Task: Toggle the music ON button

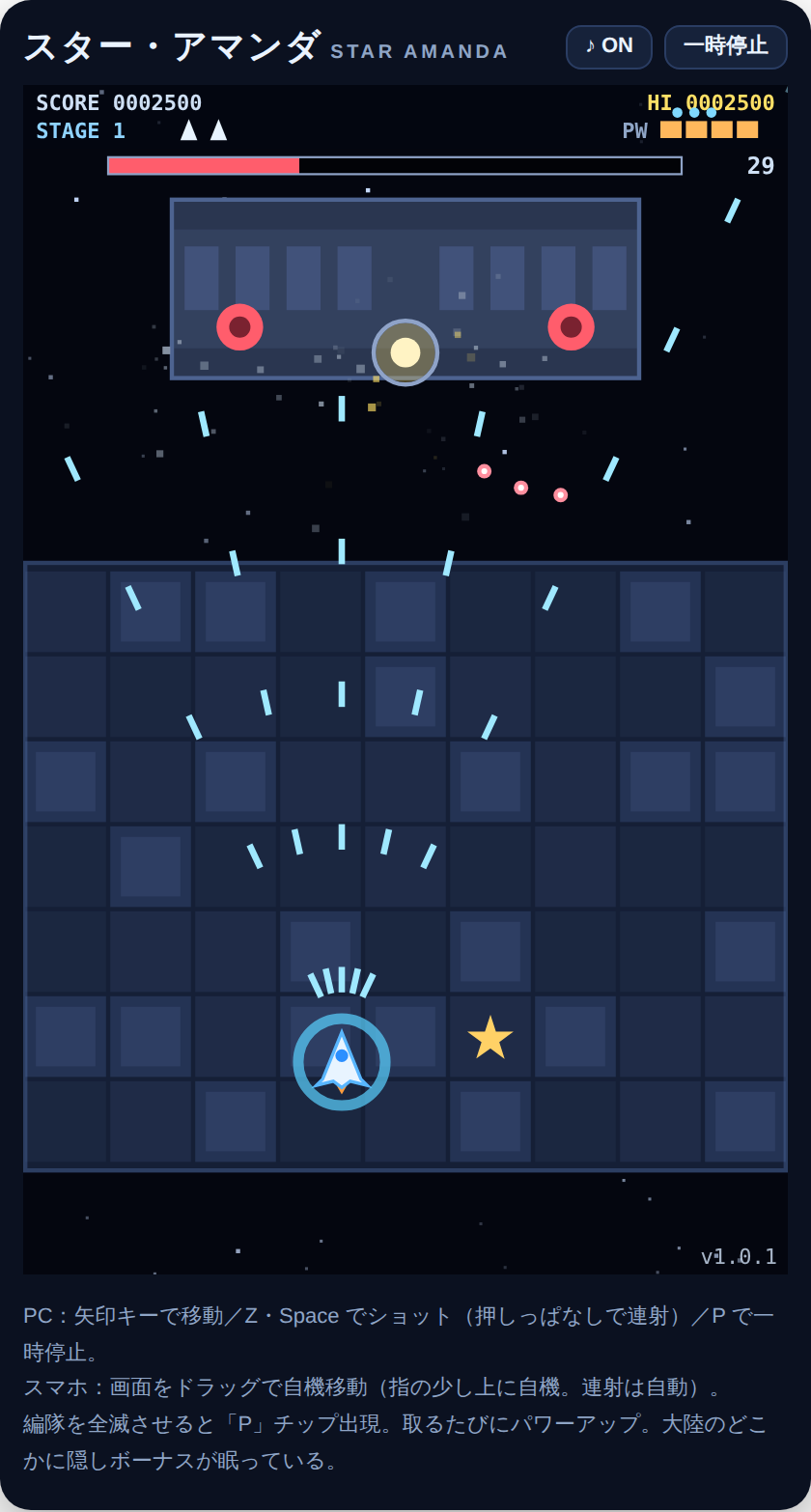Action: tap(608, 46)
